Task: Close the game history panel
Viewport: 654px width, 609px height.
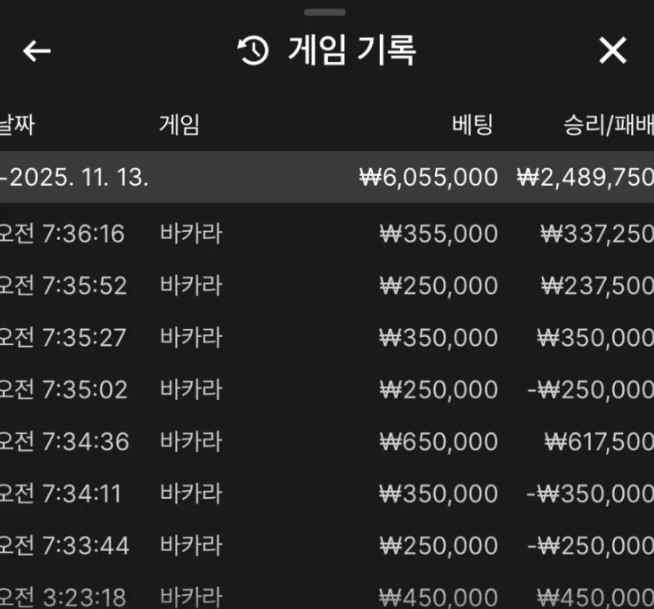Action: [612, 51]
